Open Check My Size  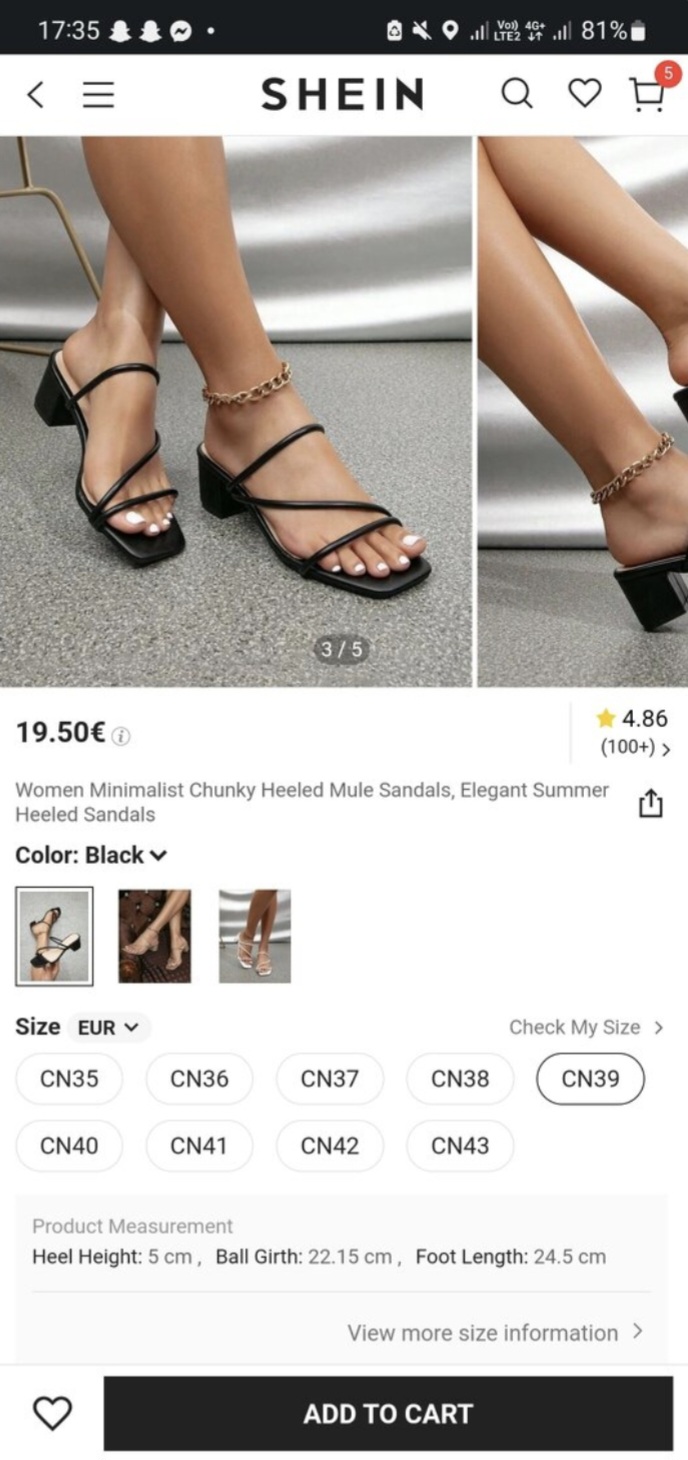point(586,1027)
